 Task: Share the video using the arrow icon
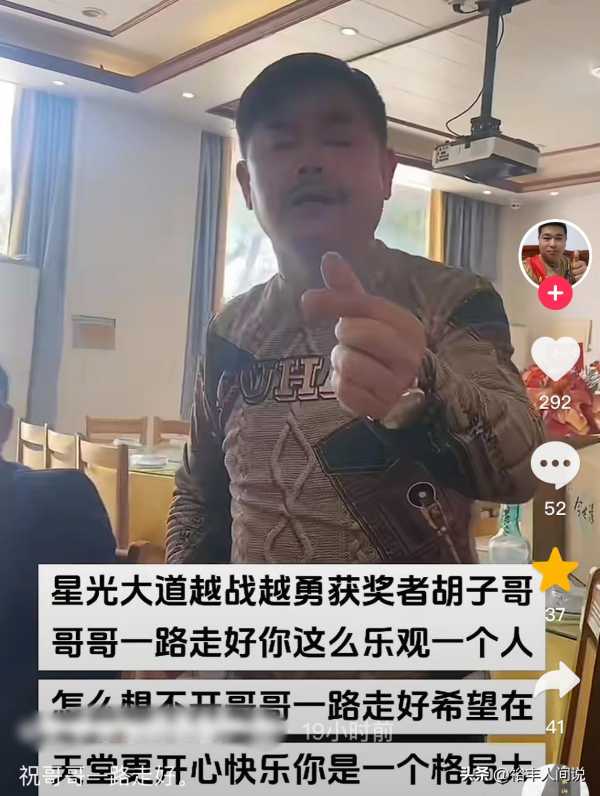[x=556, y=681]
